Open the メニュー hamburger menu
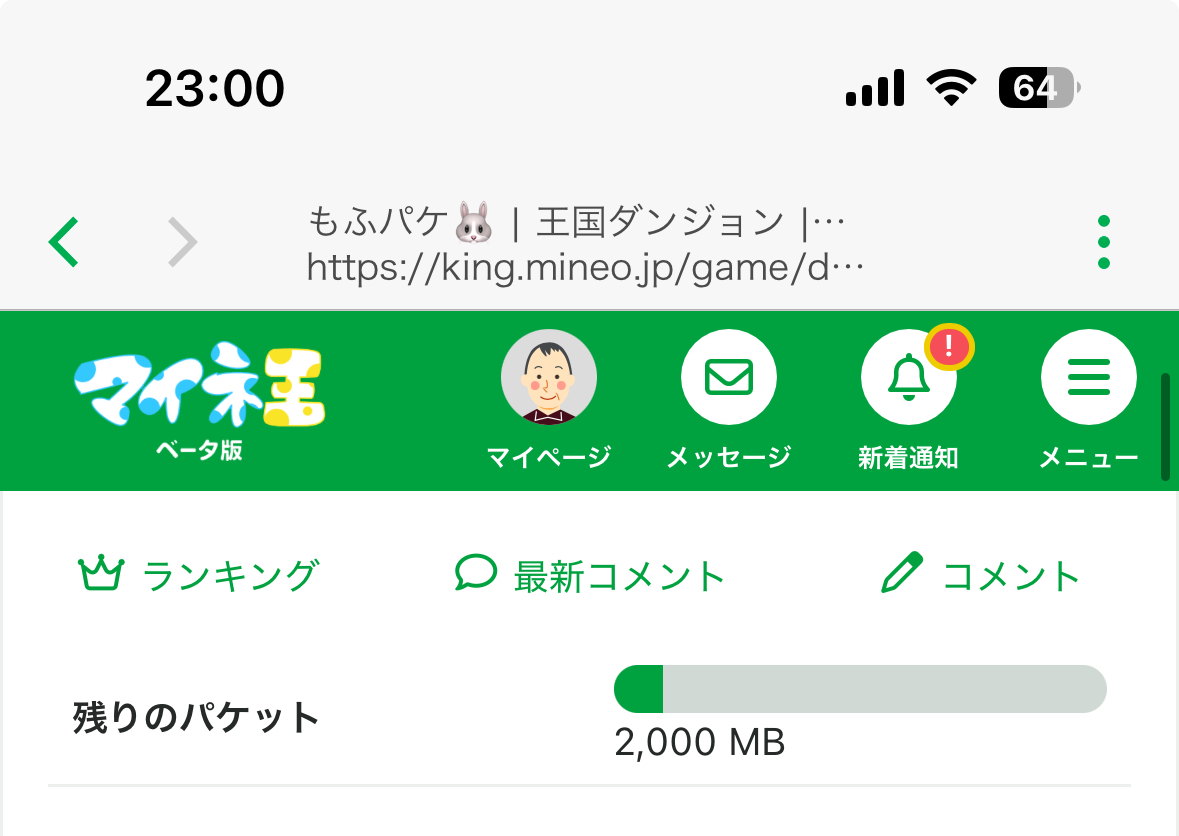The width and height of the screenshot is (1179, 836). click(x=1088, y=380)
